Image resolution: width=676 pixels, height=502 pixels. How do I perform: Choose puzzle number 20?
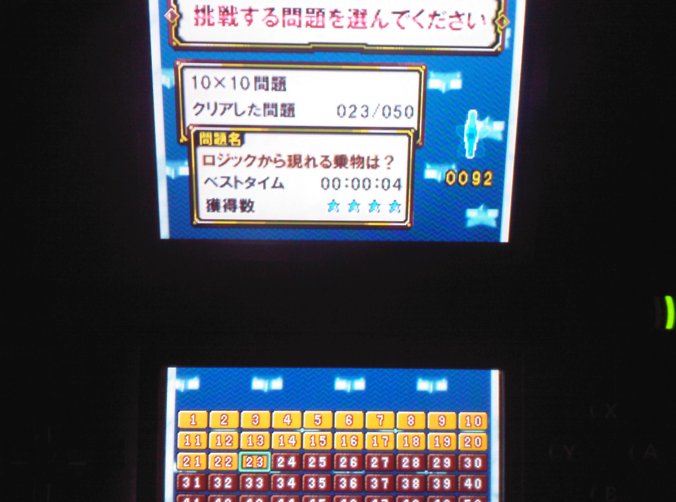(x=472, y=441)
